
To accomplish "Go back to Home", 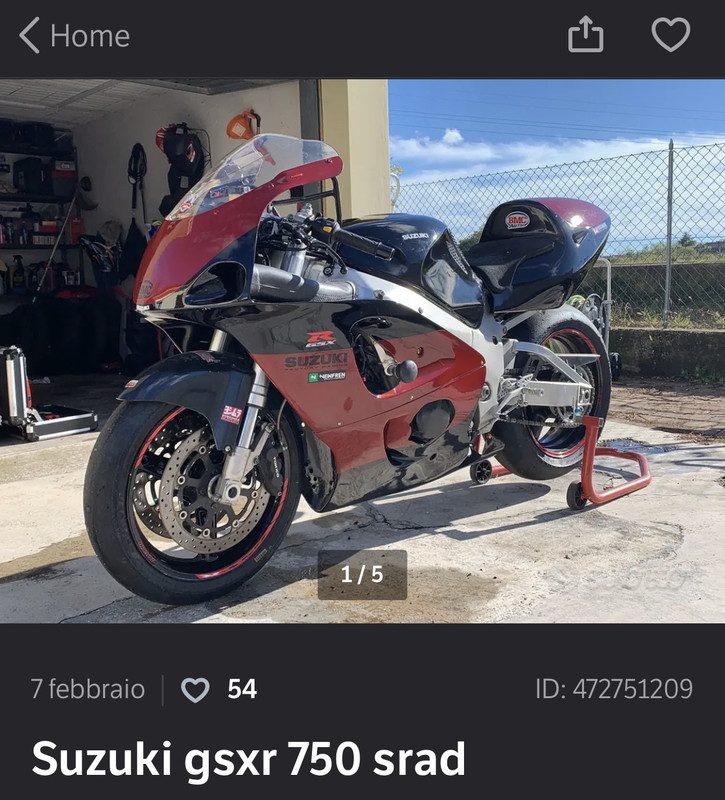I will tap(74, 36).
